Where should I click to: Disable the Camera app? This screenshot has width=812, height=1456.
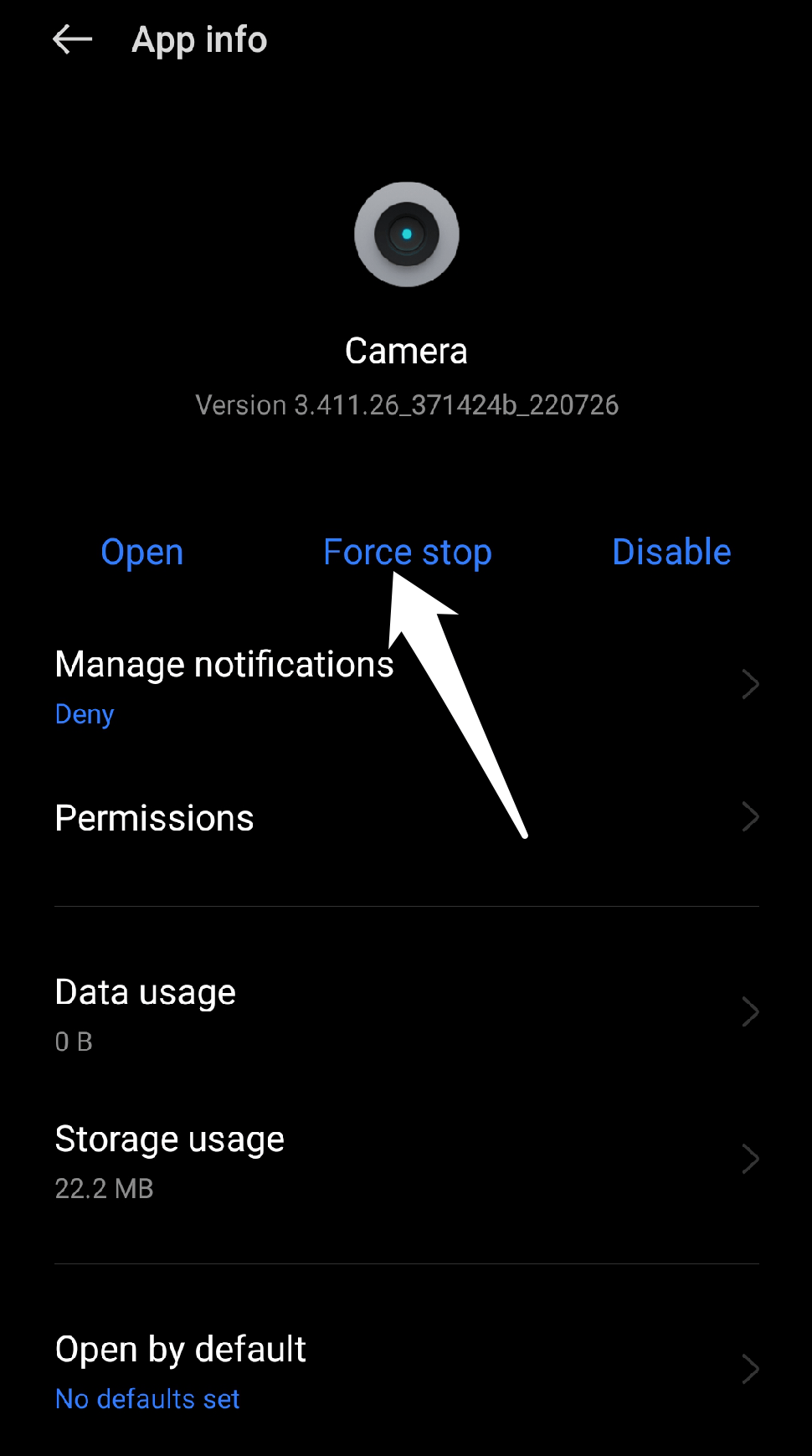[x=671, y=553]
